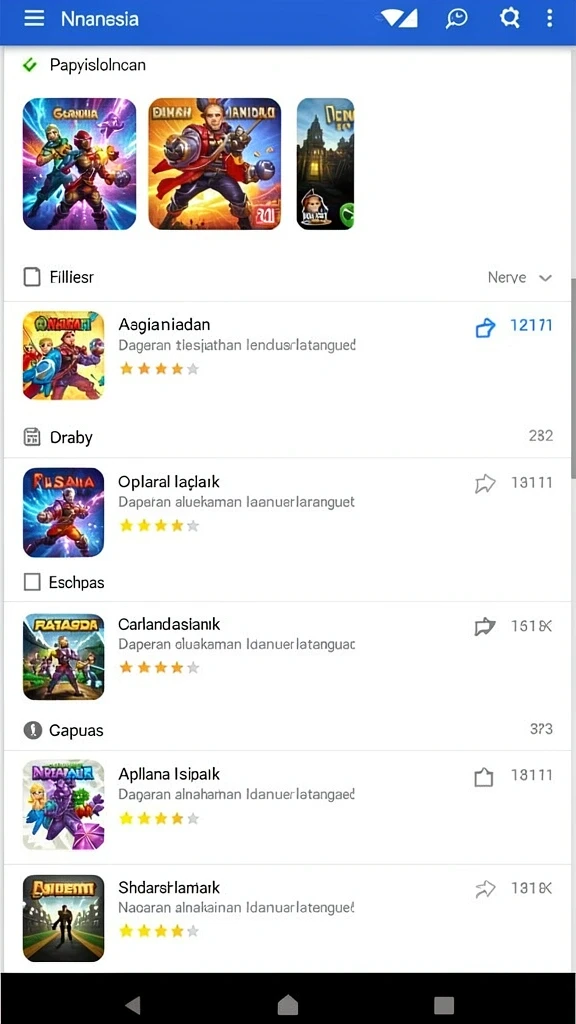Share the Shdarsłlamaık game
This screenshot has height=1024, width=576.
(485, 889)
